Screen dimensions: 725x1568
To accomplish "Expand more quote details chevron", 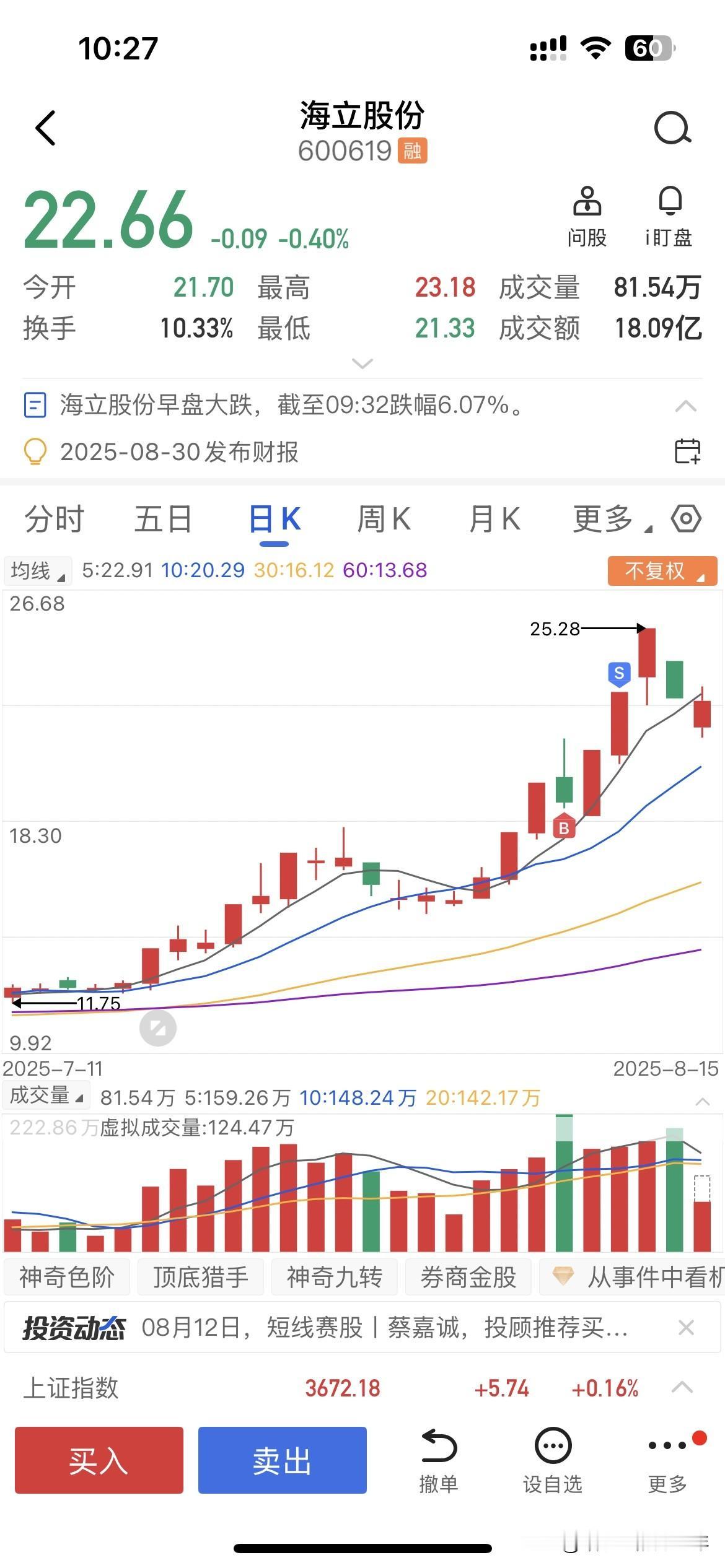I will point(362,363).
